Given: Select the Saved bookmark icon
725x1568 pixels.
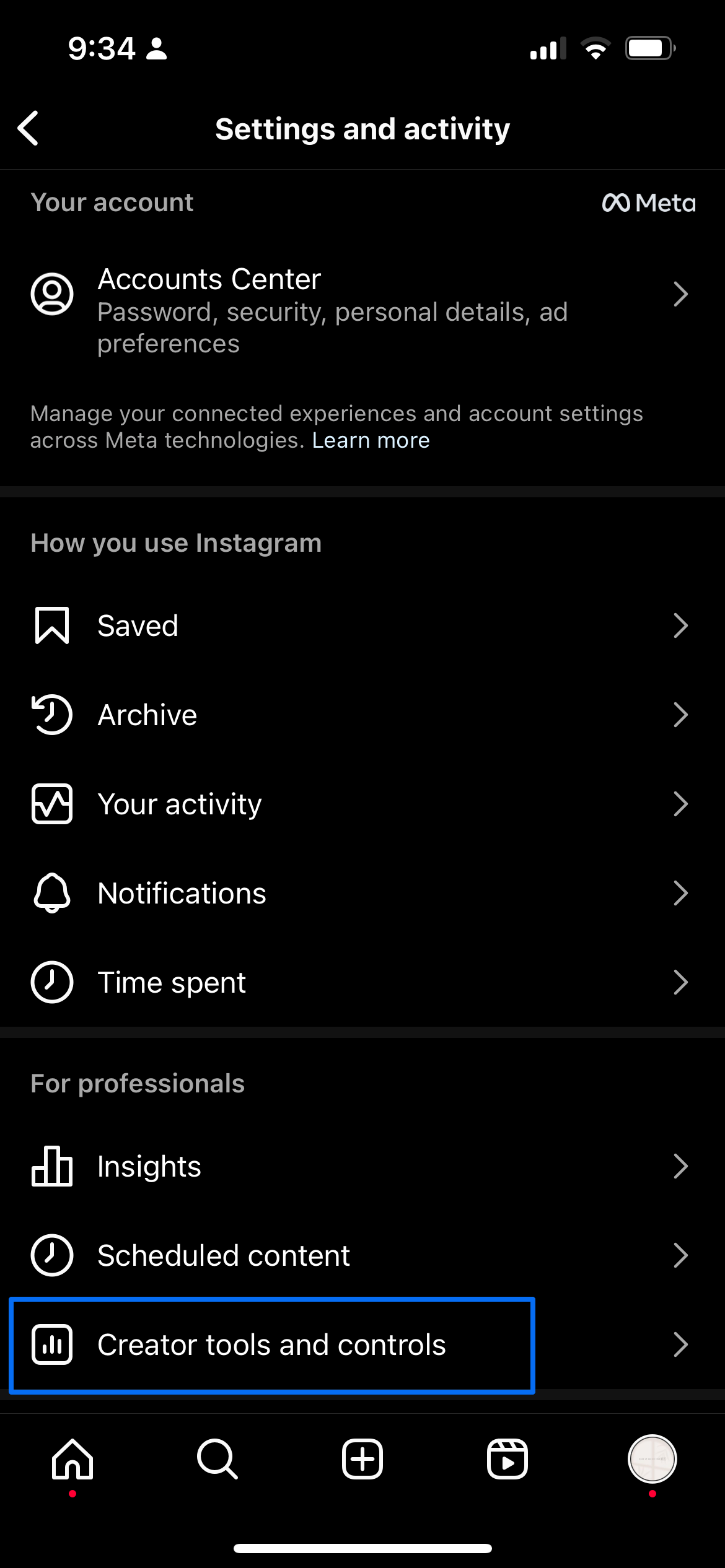Looking at the screenshot, I should (x=52, y=625).
